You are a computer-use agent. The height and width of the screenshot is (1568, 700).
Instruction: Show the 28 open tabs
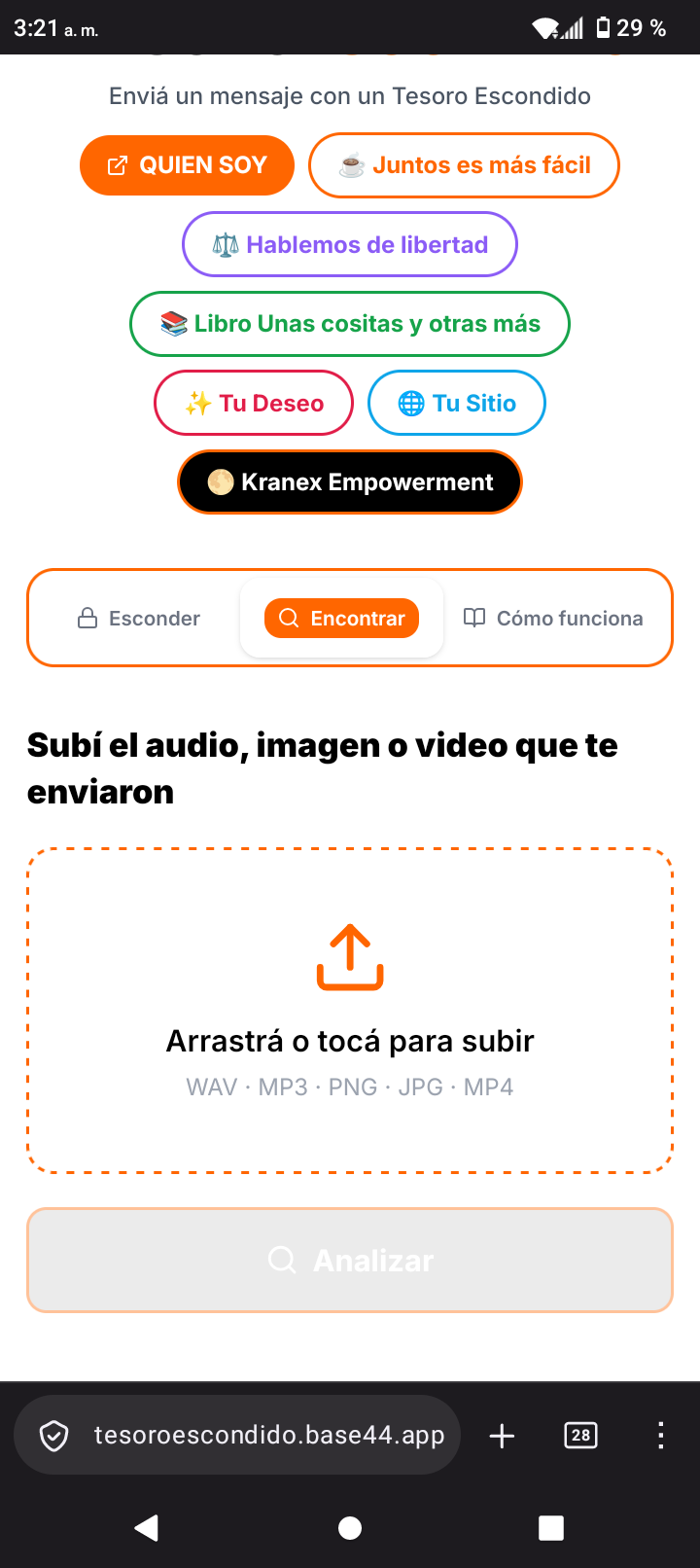click(581, 1436)
